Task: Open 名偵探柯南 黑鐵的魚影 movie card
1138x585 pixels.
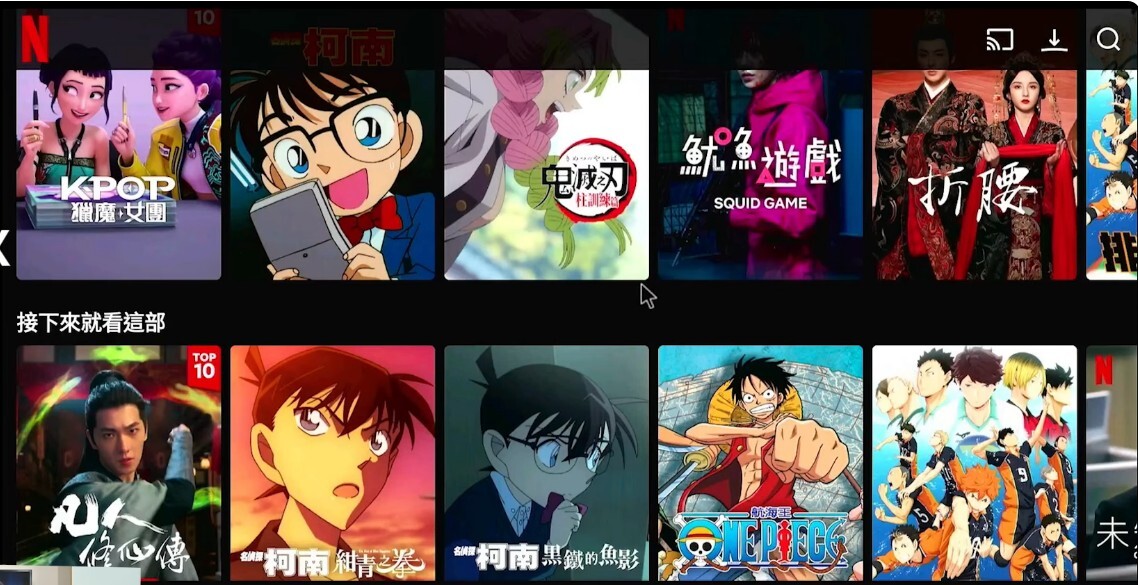Action: point(546,462)
